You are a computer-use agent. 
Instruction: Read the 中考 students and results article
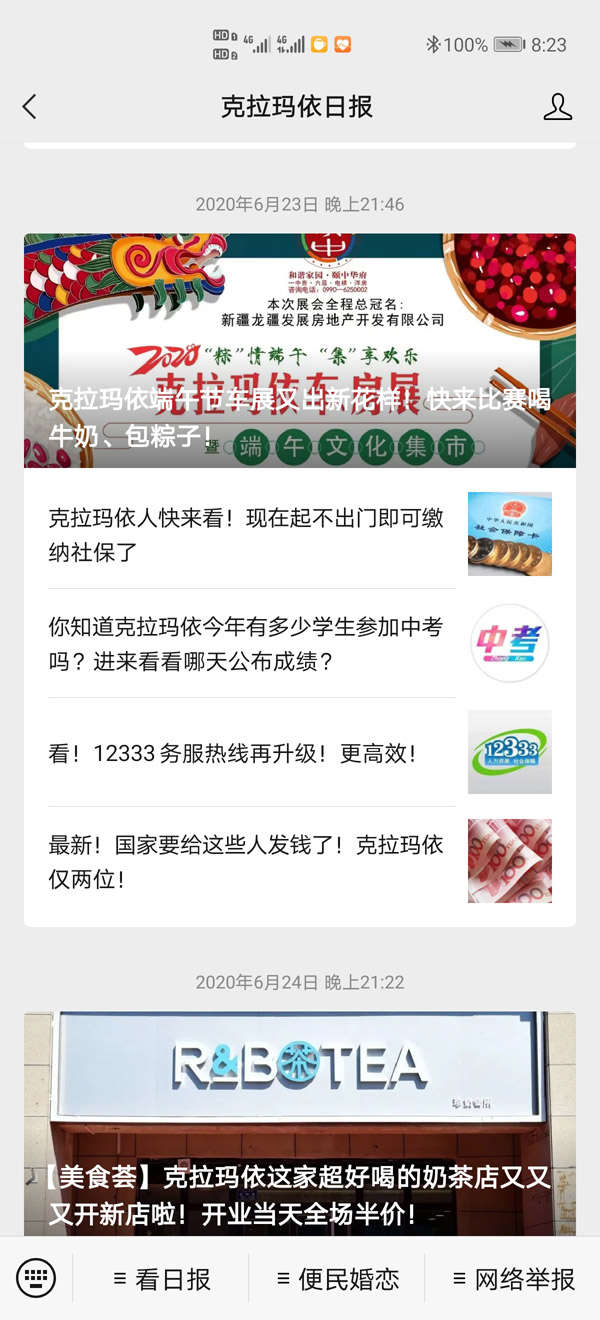(x=246, y=644)
